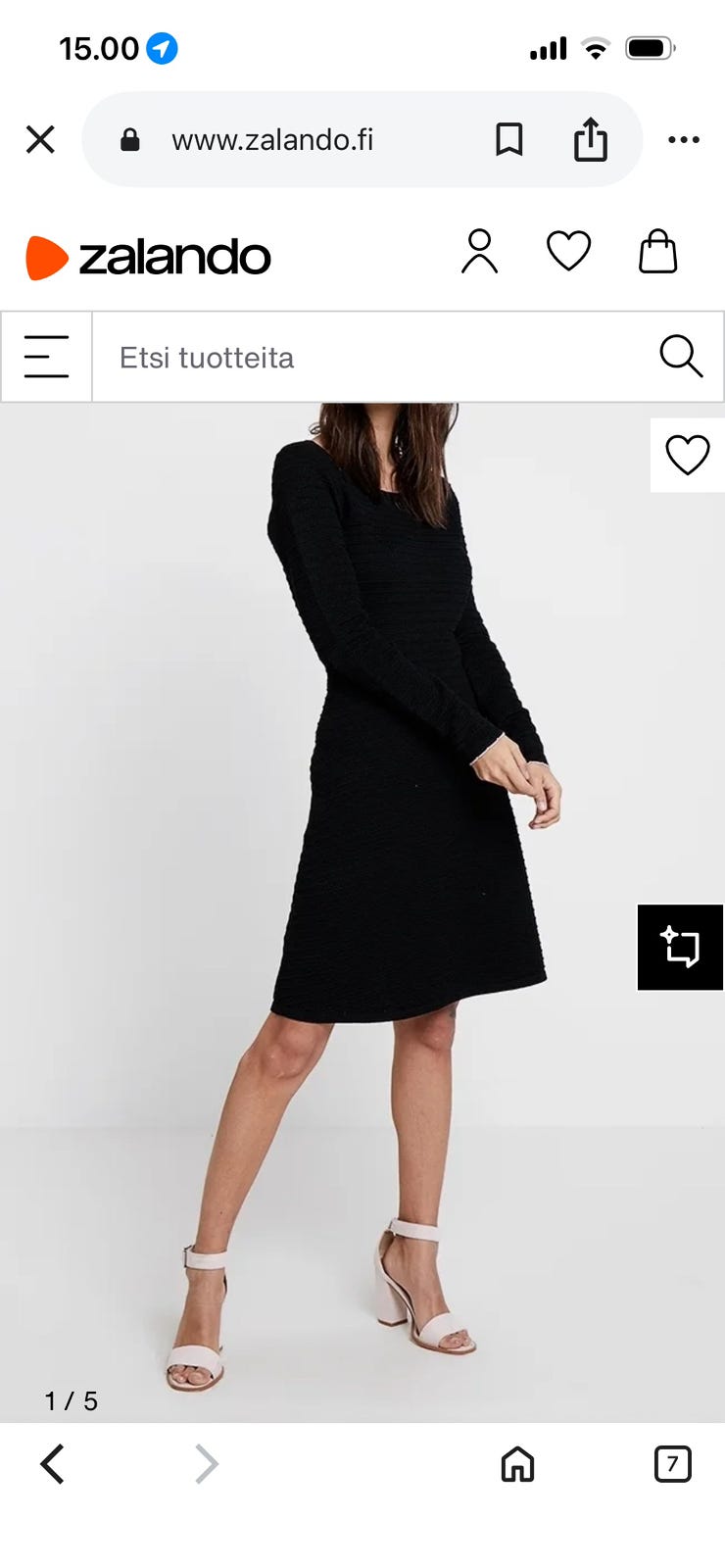Tap the magnifier search icon
Screen dimensions: 725x1568
point(680,356)
